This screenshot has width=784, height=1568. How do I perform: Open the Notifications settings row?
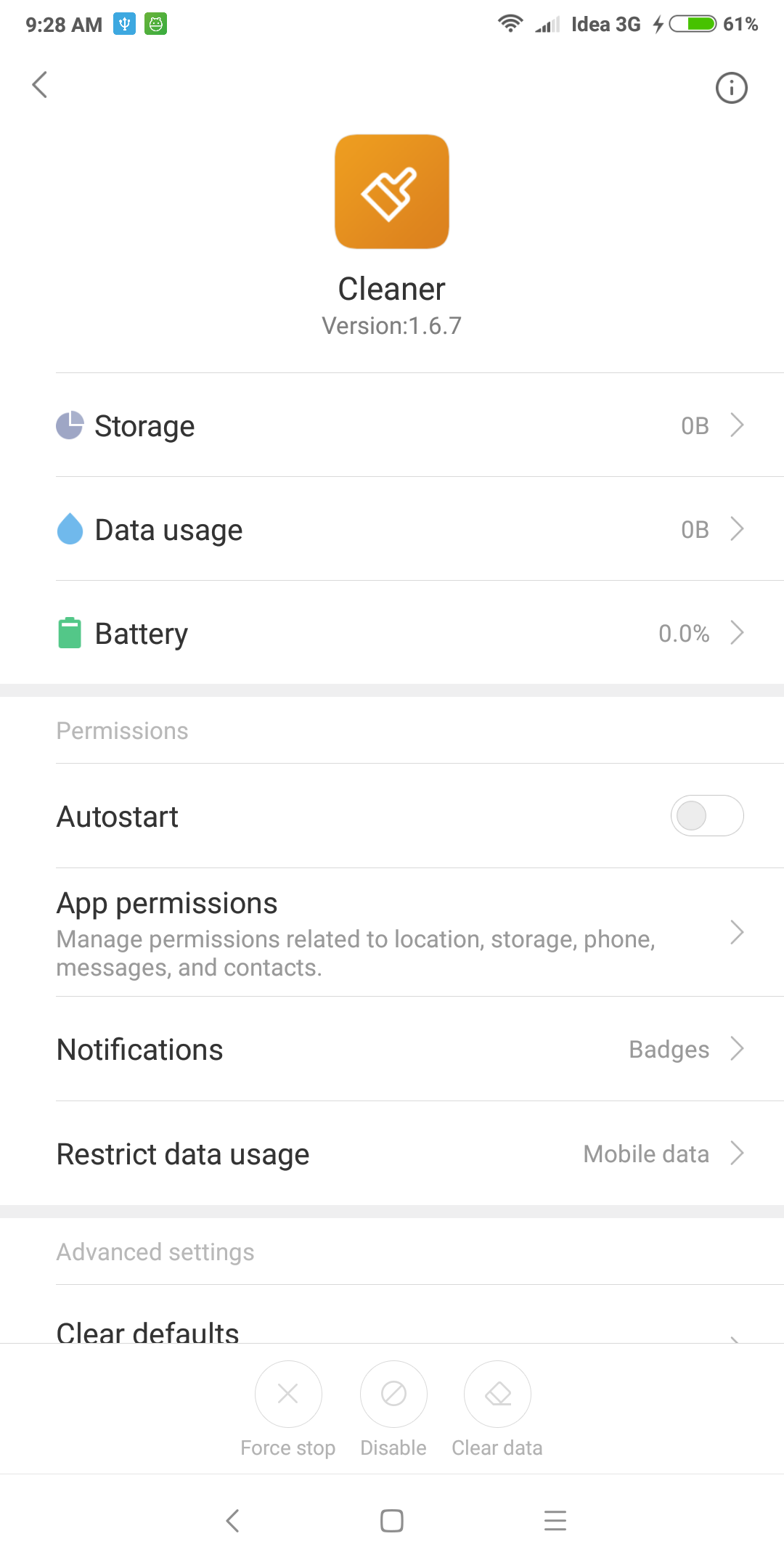click(392, 1050)
